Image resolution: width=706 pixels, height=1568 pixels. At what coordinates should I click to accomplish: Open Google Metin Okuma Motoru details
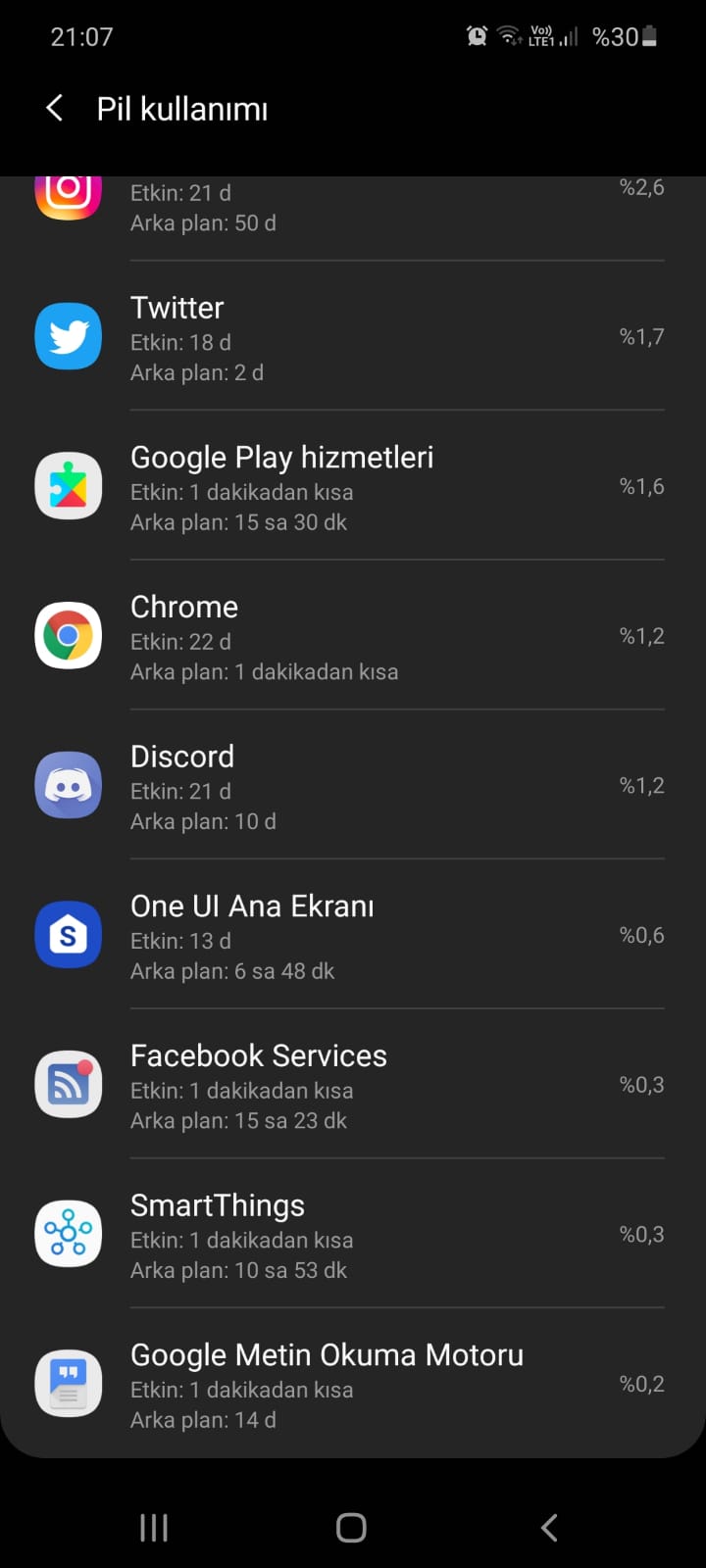353,1384
